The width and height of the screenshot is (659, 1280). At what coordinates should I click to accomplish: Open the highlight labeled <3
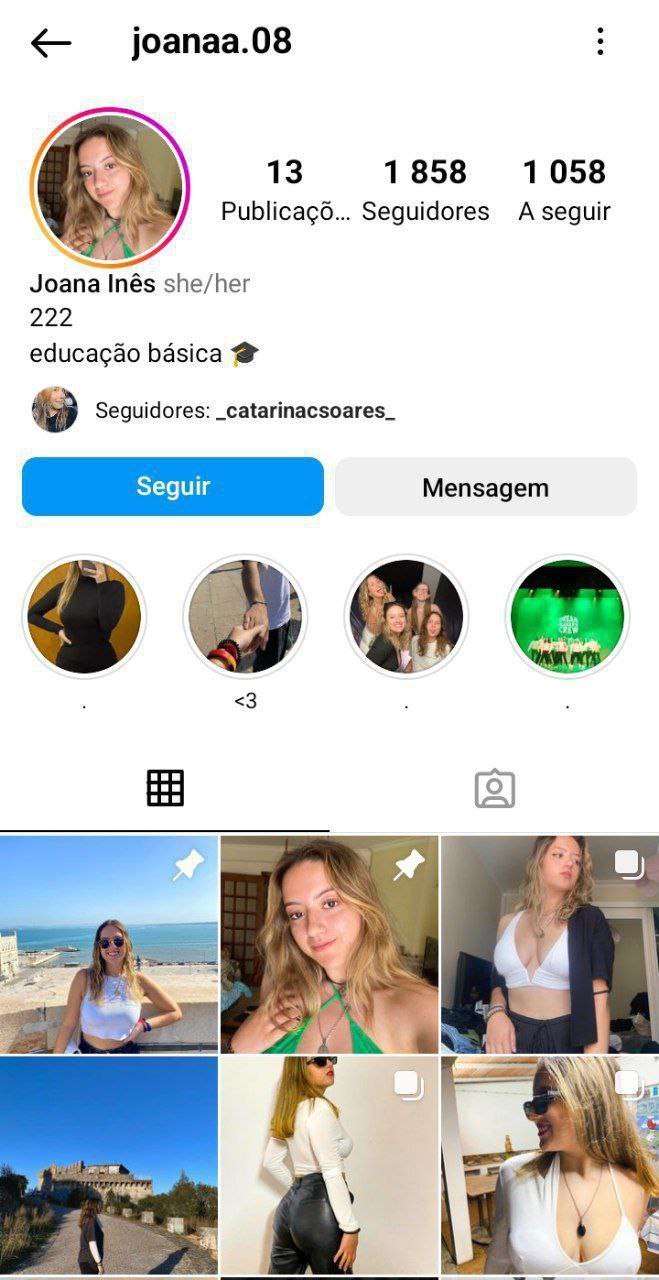click(245, 617)
